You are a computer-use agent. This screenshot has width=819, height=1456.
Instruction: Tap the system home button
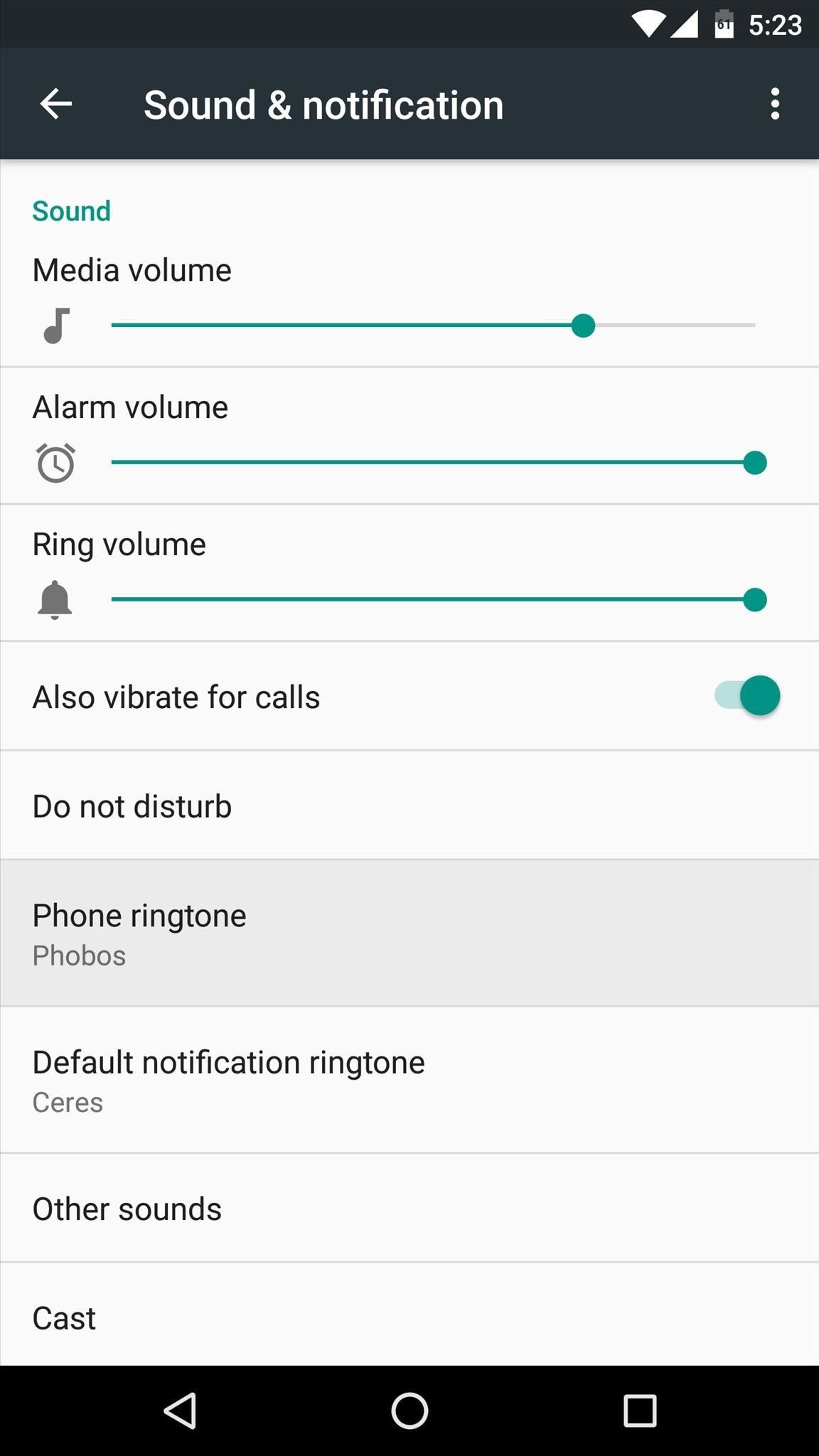click(x=409, y=1410)
